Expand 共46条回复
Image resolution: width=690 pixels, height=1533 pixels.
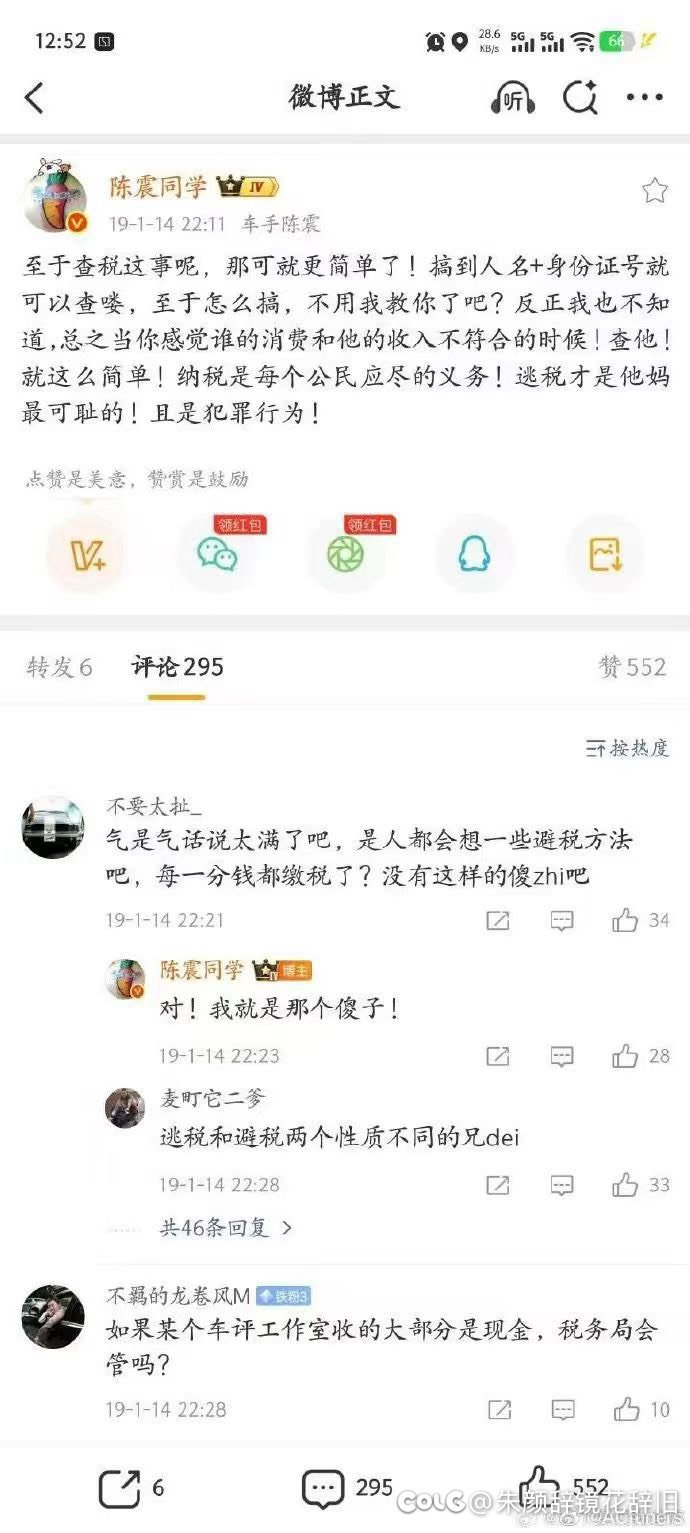[x=226, y=1227]
